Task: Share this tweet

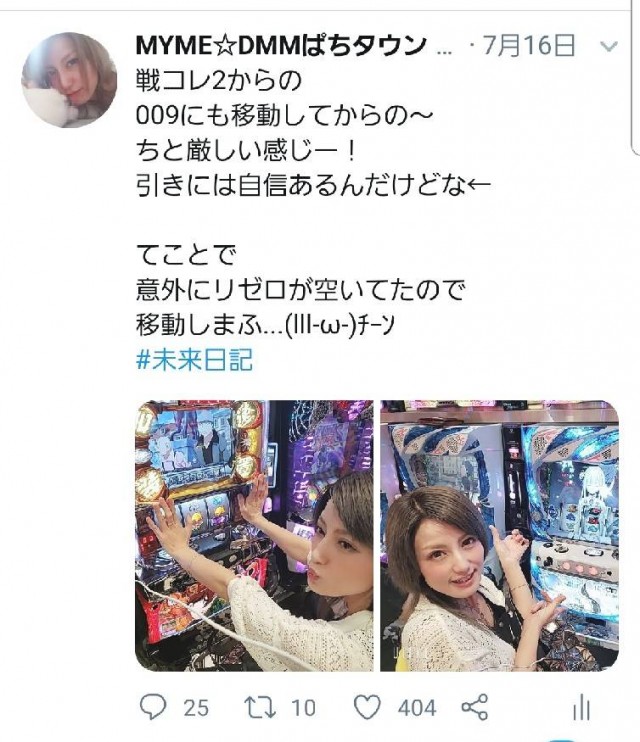Action: pyautogui.click(x=476, y=708)
